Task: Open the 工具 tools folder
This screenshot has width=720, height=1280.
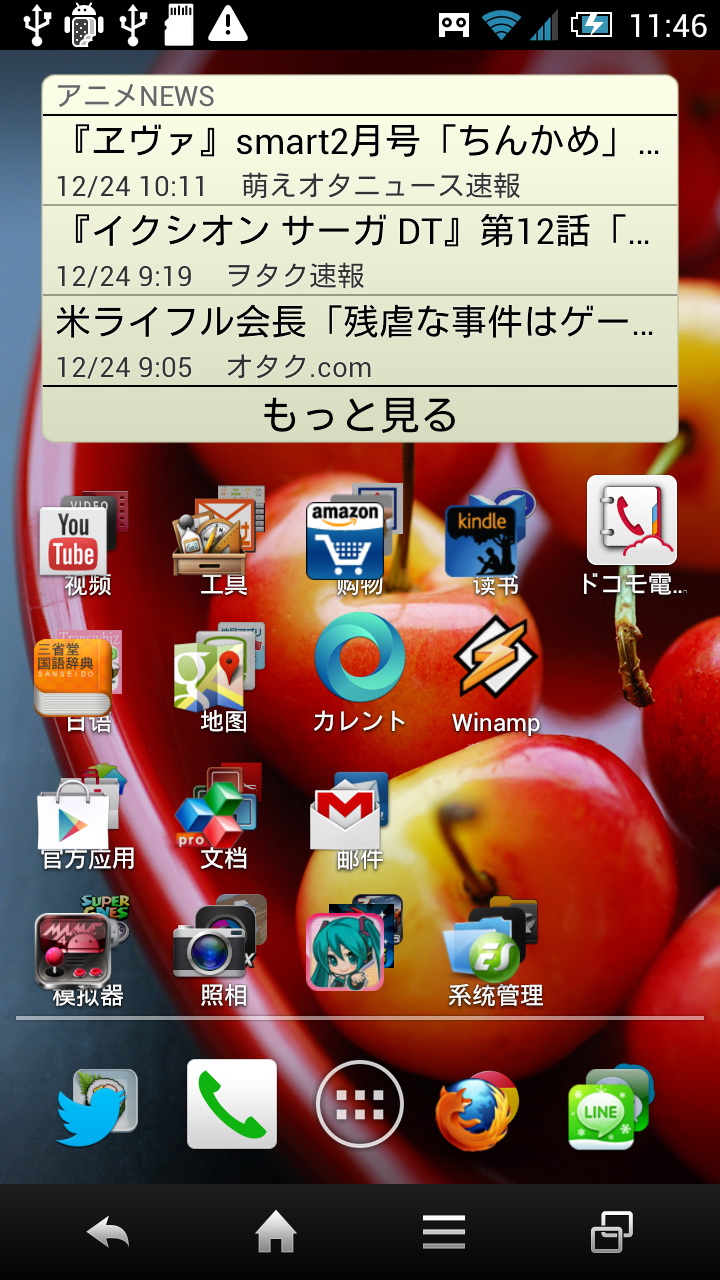Action: (x=222, y=540)
